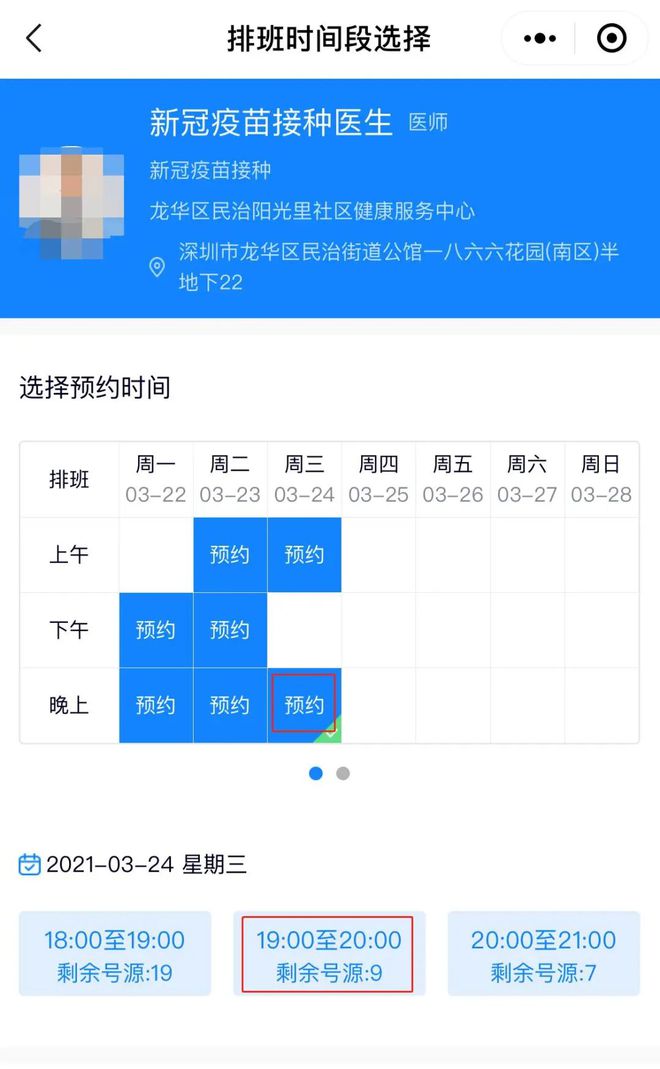Screen dimensions: 660x1069
Task: Switch to the second schedule page dot
Action: (343, 773)
